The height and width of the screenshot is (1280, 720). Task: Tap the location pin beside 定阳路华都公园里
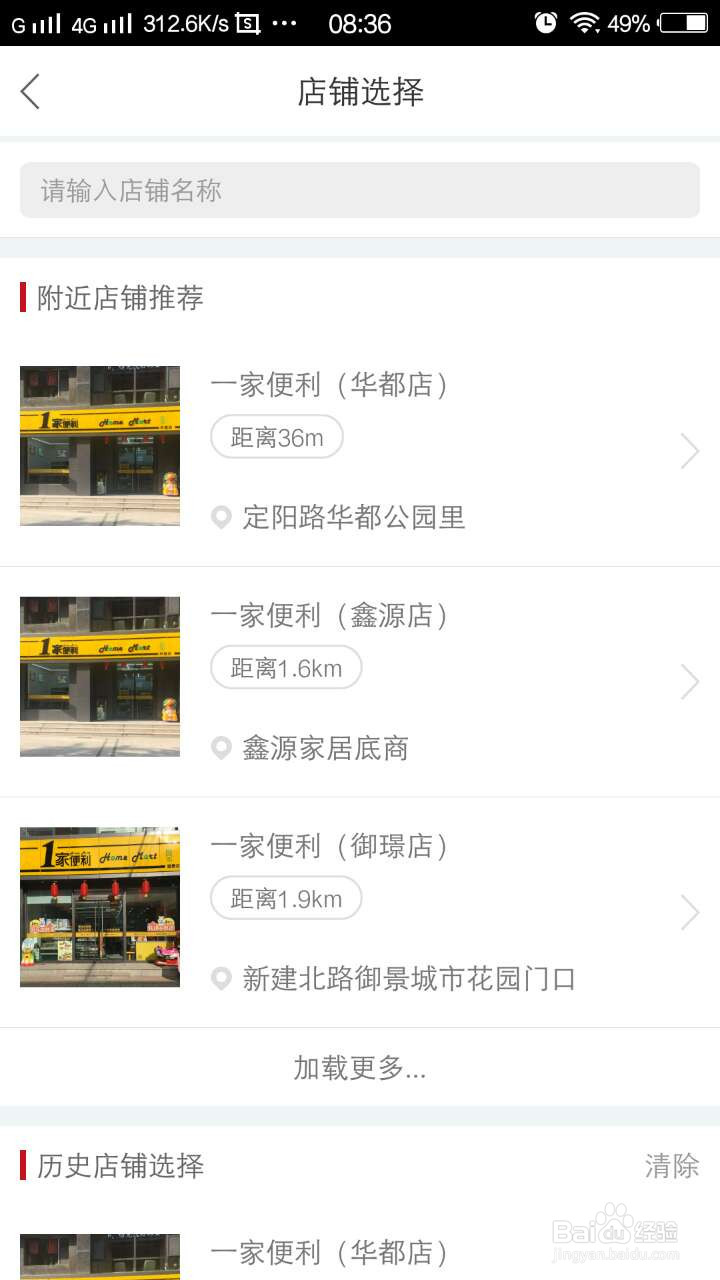tap(222, 517)
